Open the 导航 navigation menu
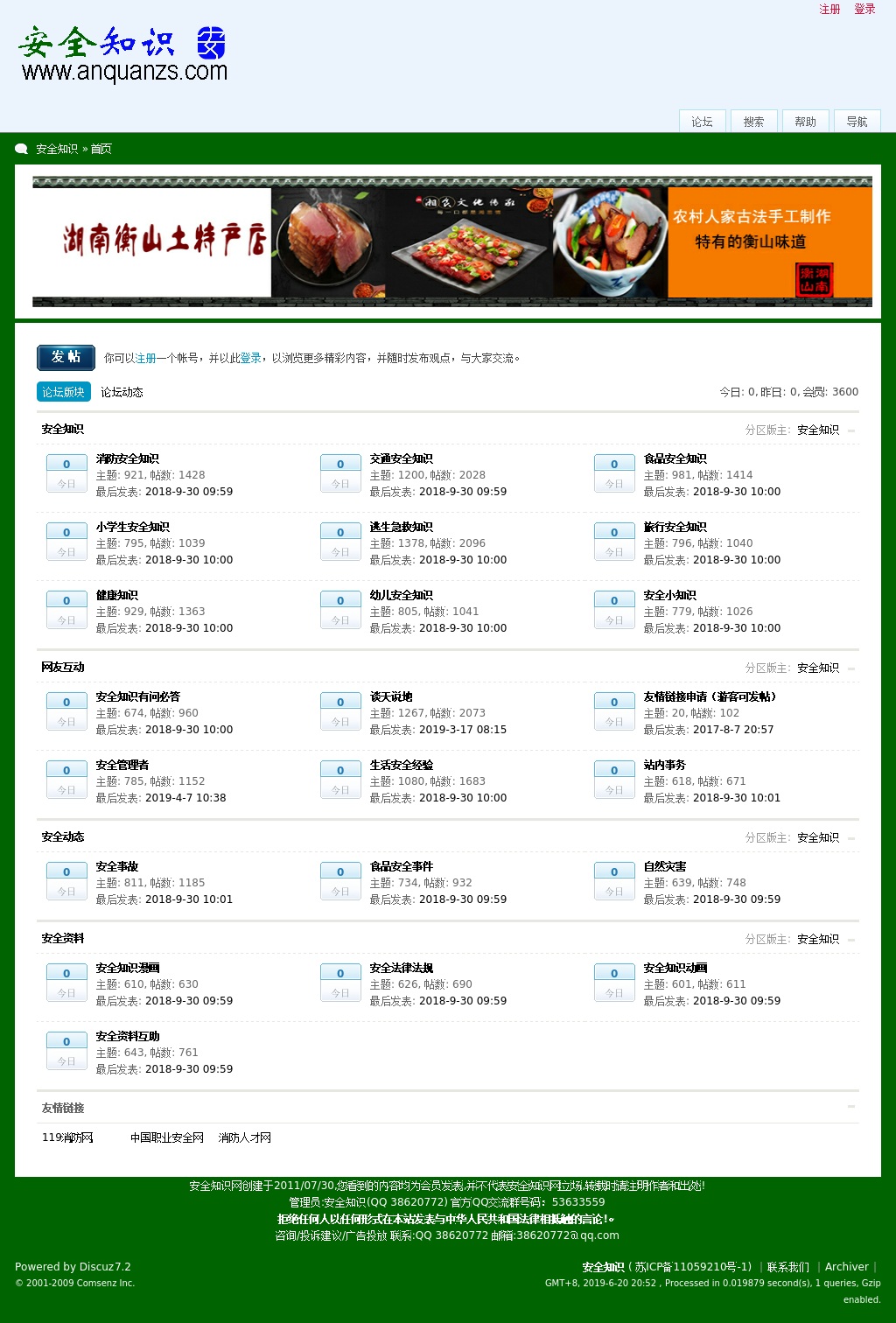This screenshot has height=1323, width=896. (x=857, y=122)
